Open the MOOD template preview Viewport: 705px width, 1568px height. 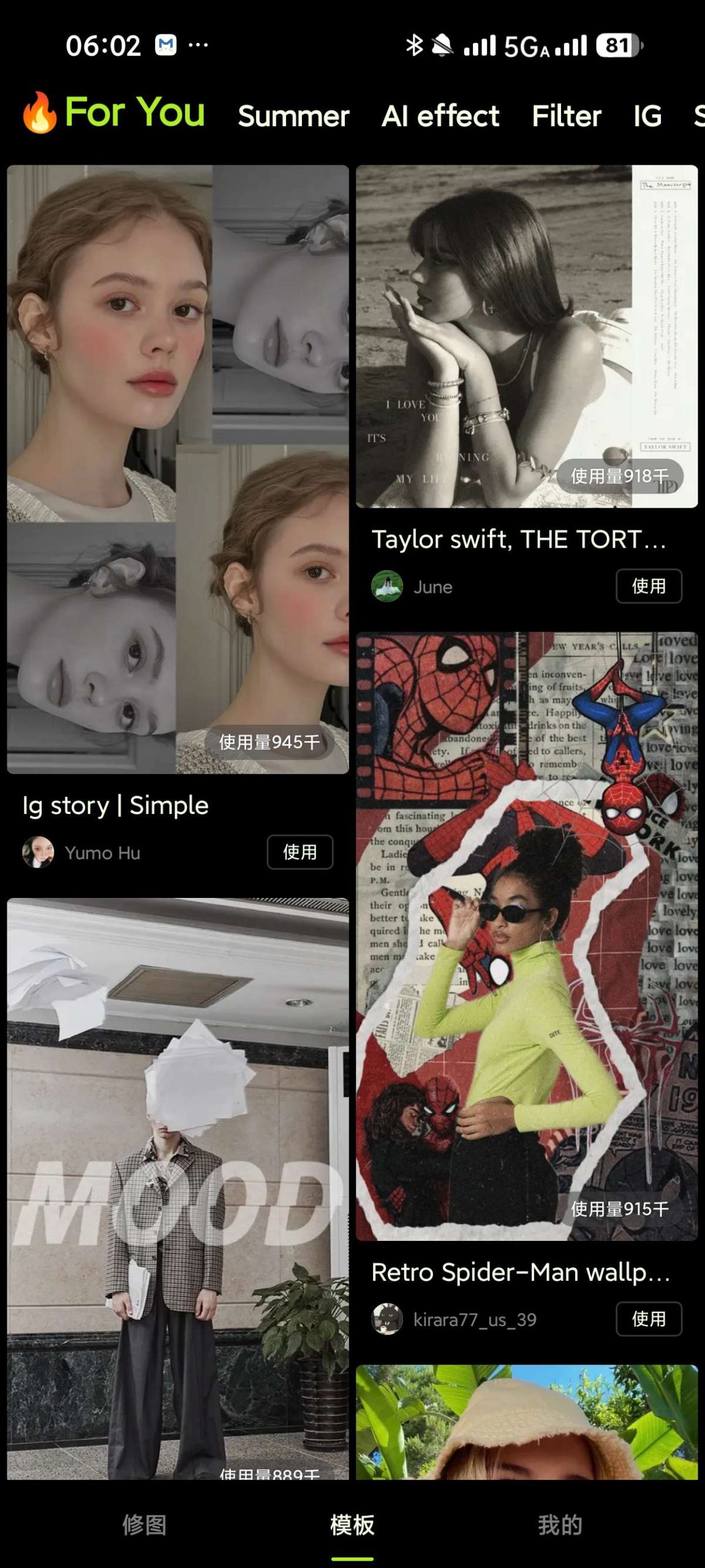(x=178, y=1188)
